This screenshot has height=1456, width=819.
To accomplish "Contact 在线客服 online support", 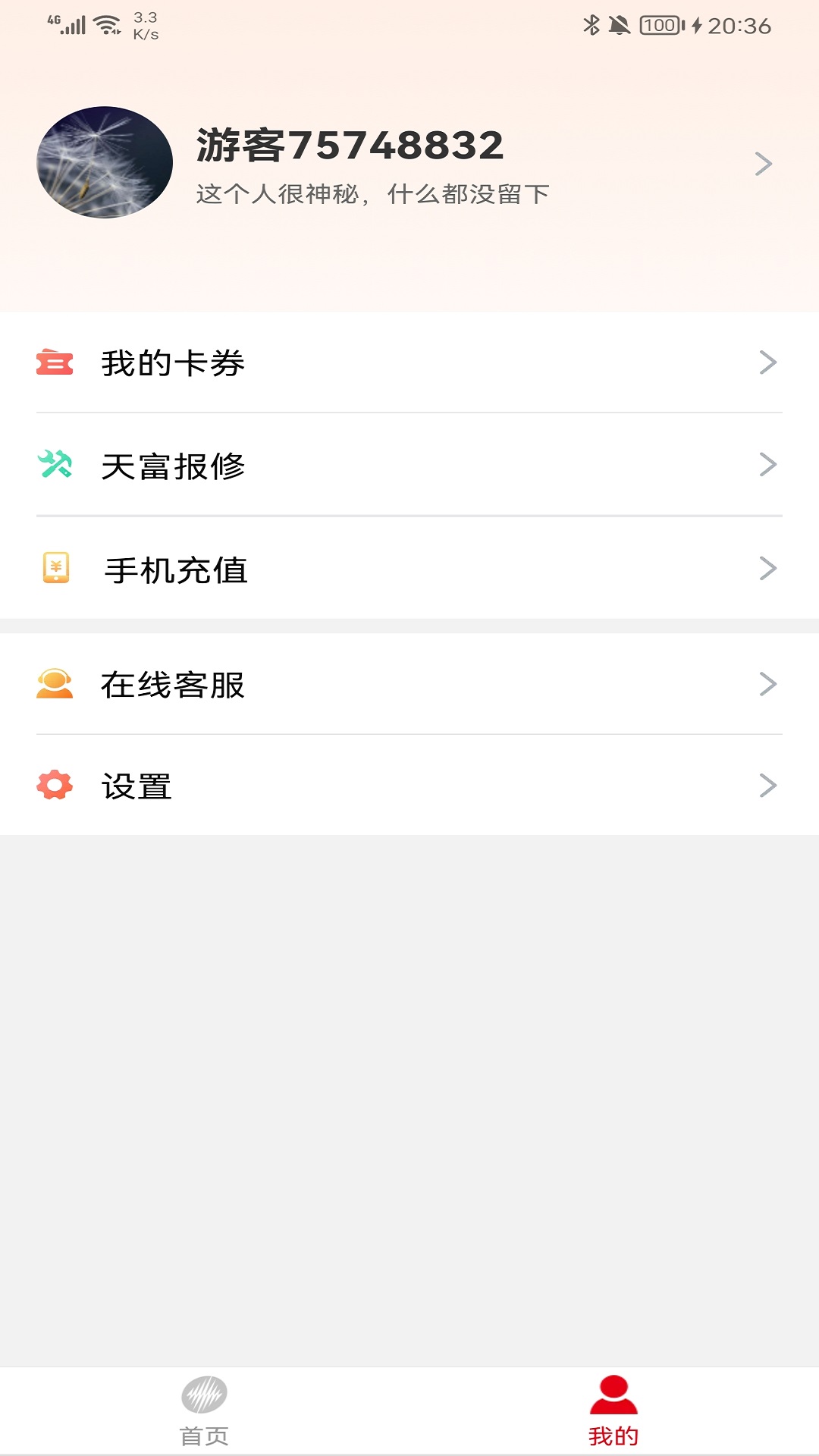I will tap(409, 684).
